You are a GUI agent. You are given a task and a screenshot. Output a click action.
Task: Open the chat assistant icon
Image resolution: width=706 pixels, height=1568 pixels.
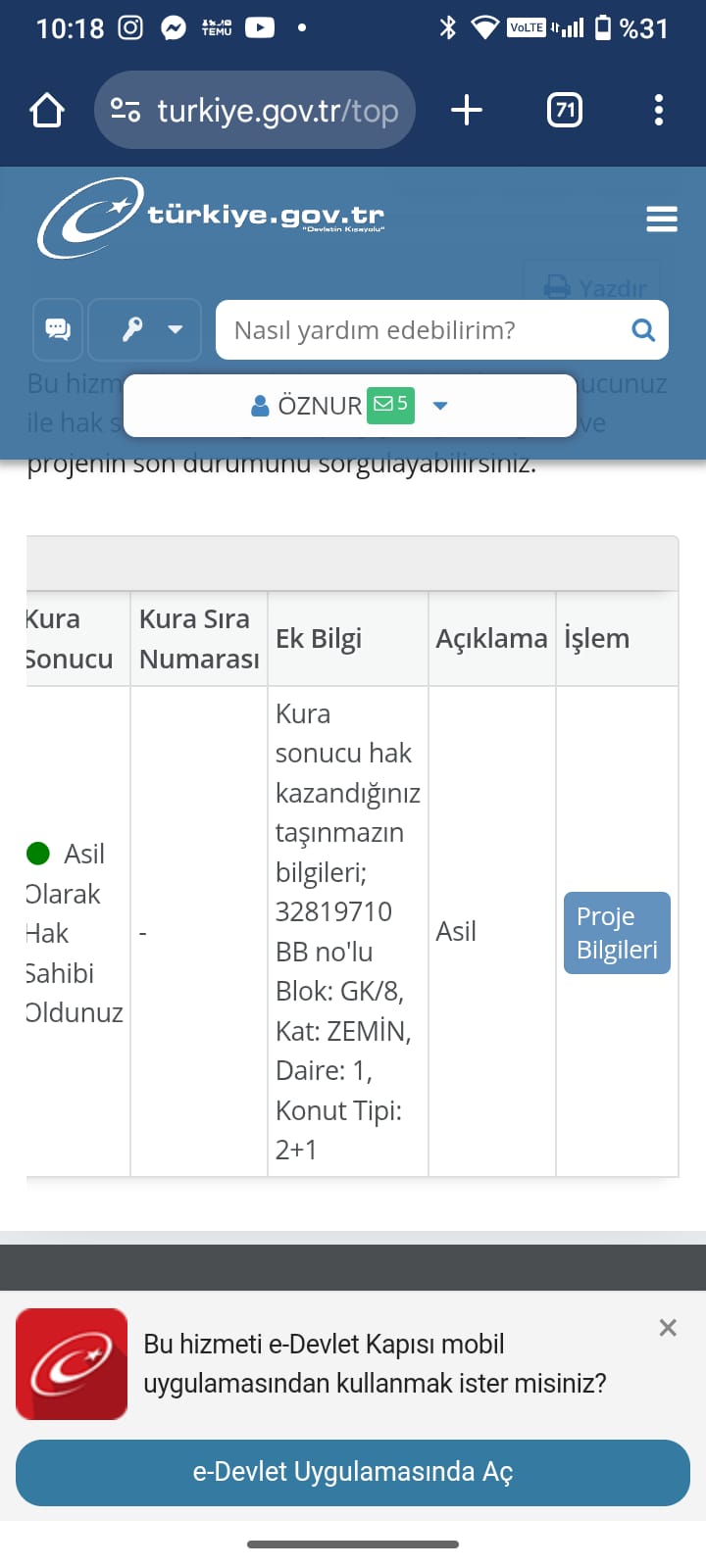click(58, 329)
